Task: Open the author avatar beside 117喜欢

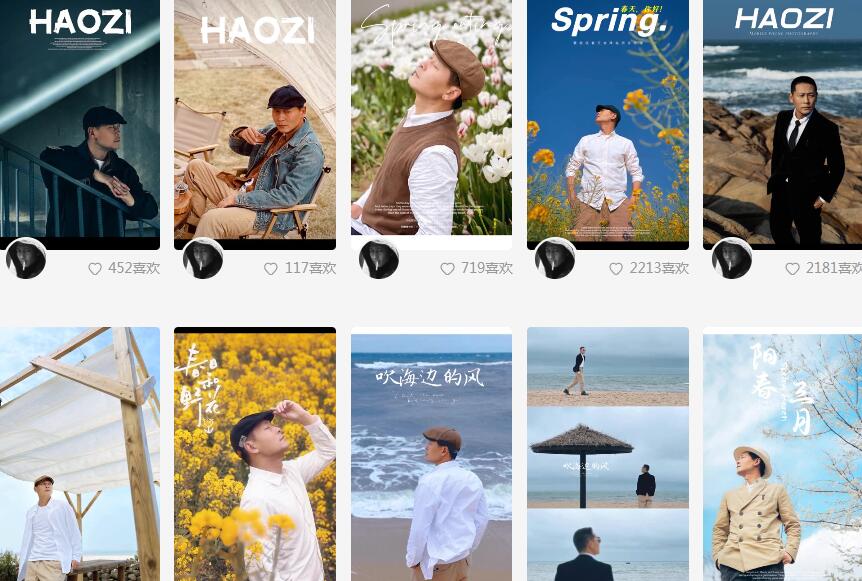Action: [203, 259]
